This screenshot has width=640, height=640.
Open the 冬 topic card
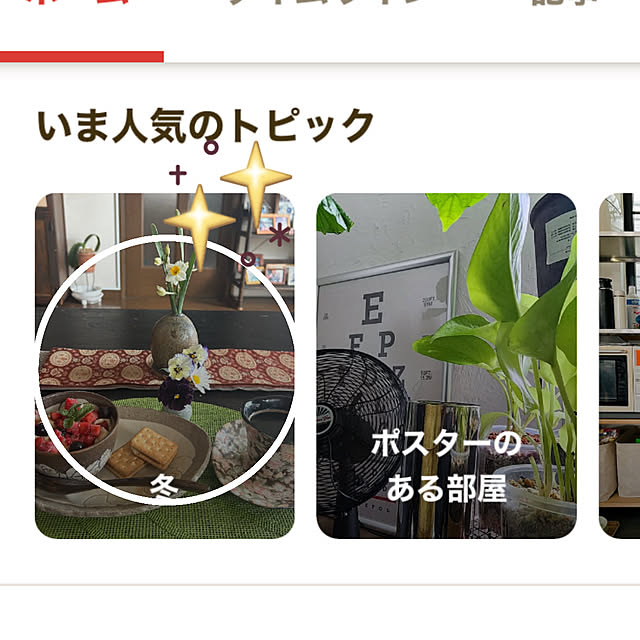pyautogui.click(x=165, y=366)
